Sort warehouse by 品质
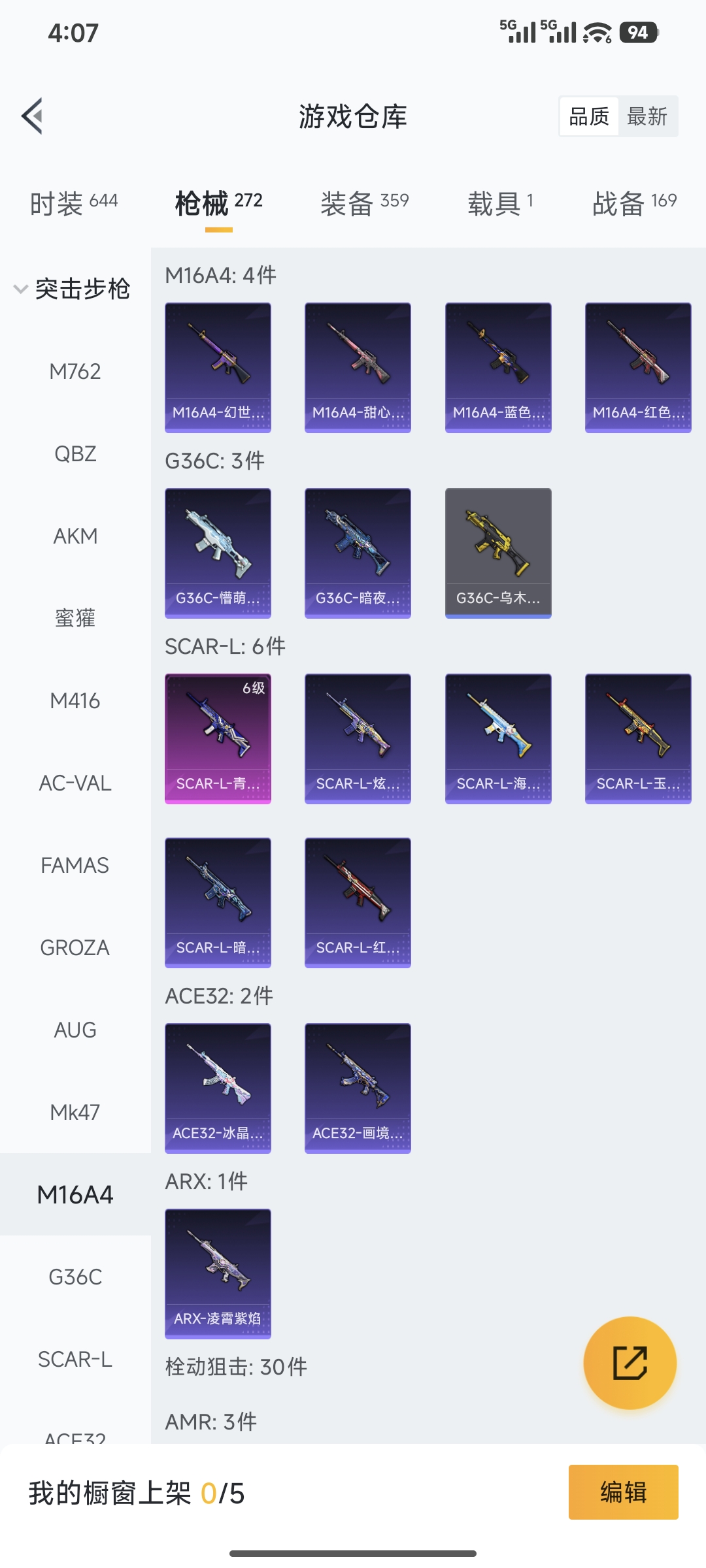This screenshot has height=1568, width=706. pyautogui.click(x=589, y=117)
